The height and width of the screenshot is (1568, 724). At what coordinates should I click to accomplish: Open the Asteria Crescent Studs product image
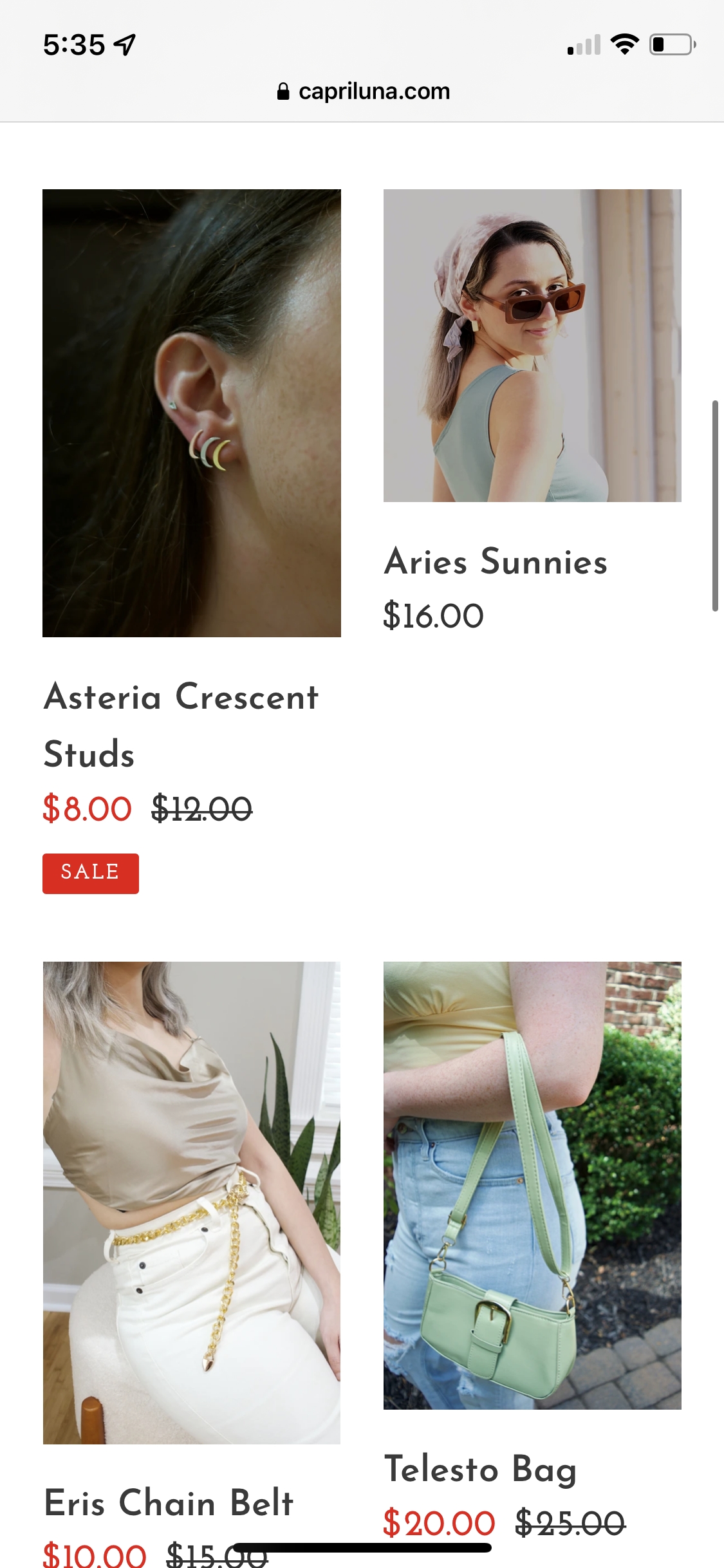pos(191,413)
